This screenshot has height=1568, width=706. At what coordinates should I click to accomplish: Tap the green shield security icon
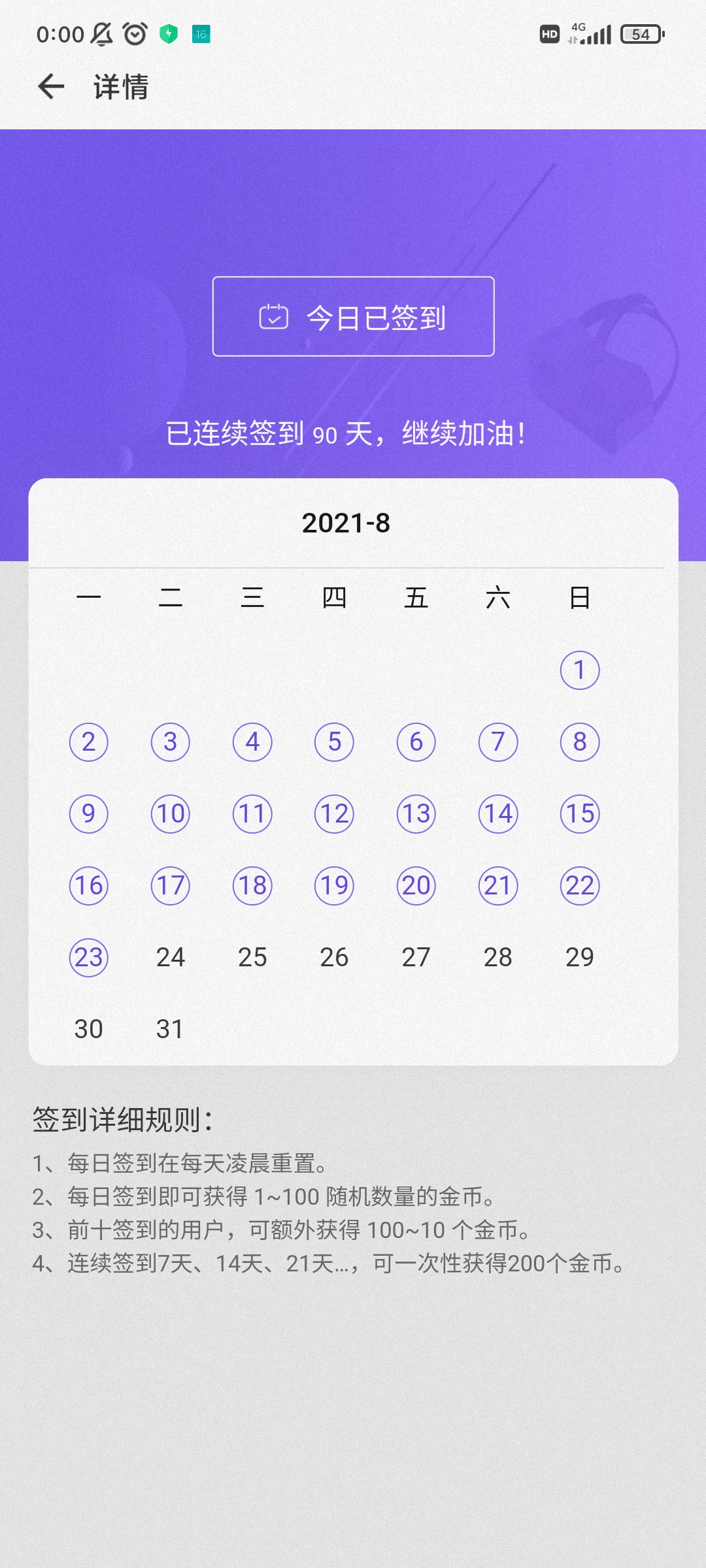[x=167, y=34]
